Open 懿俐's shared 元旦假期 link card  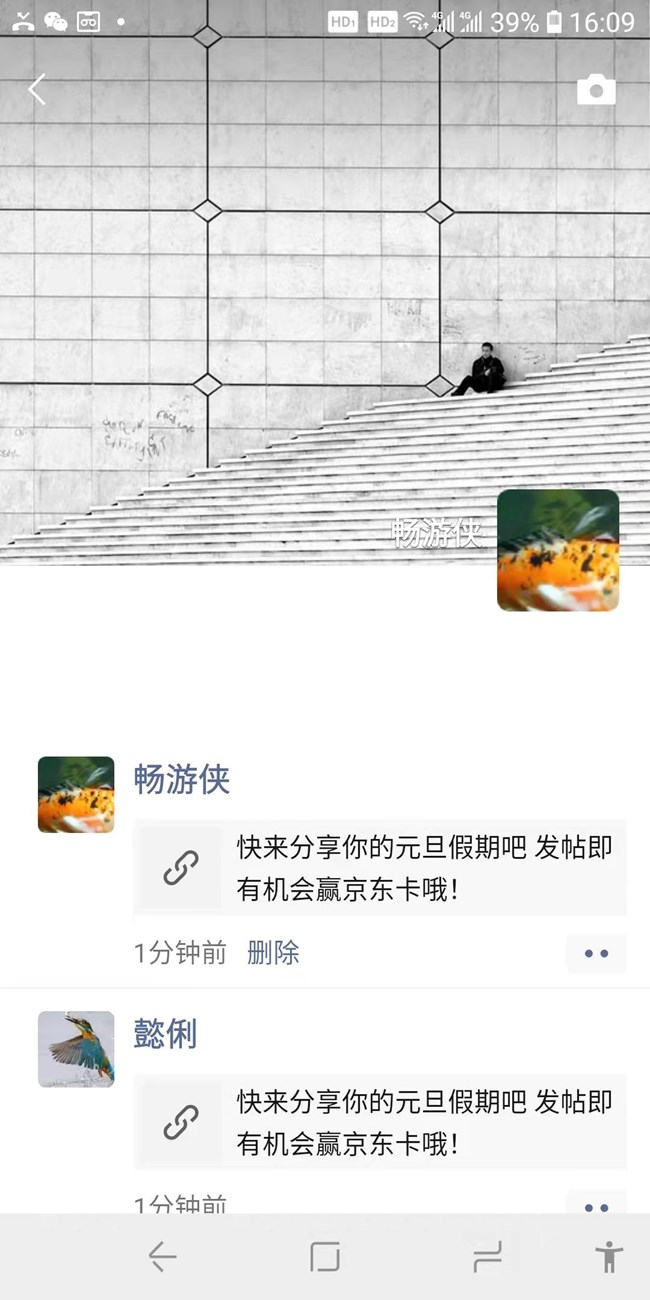pyautogui.click(x=380, y=1122)
